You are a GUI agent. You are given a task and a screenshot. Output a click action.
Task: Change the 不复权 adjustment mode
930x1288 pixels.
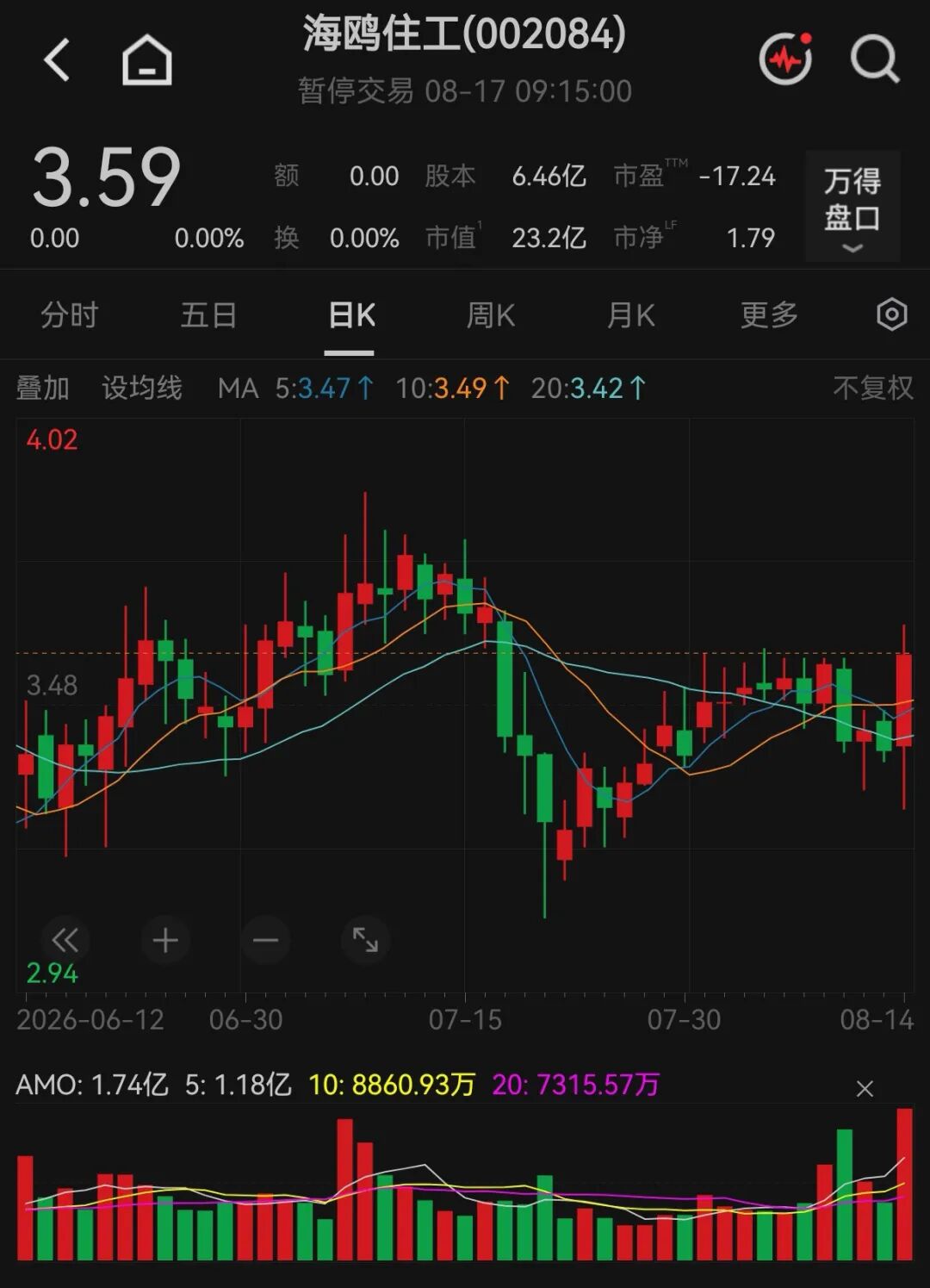(872, 388)
